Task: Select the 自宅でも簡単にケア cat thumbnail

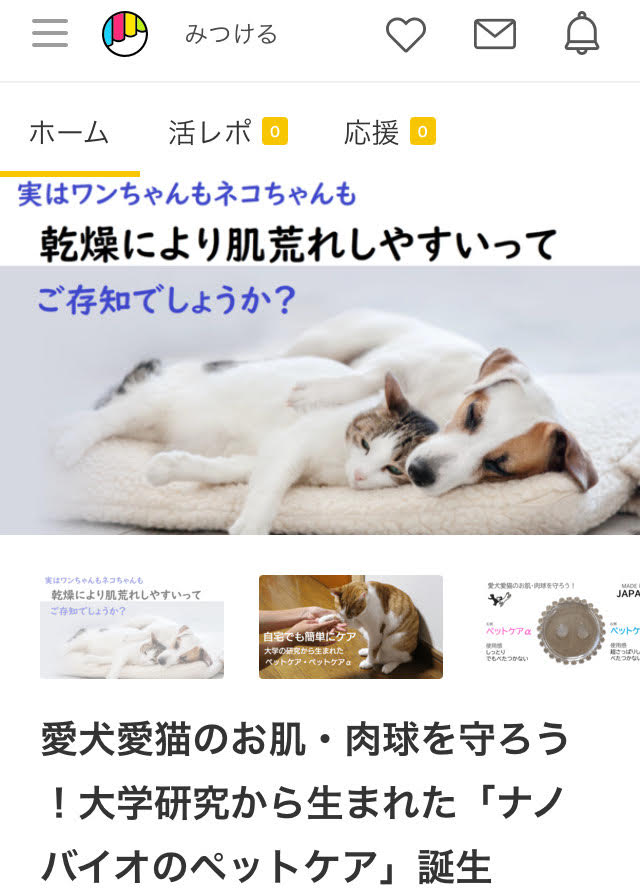Action: click(x=350, y=627)
